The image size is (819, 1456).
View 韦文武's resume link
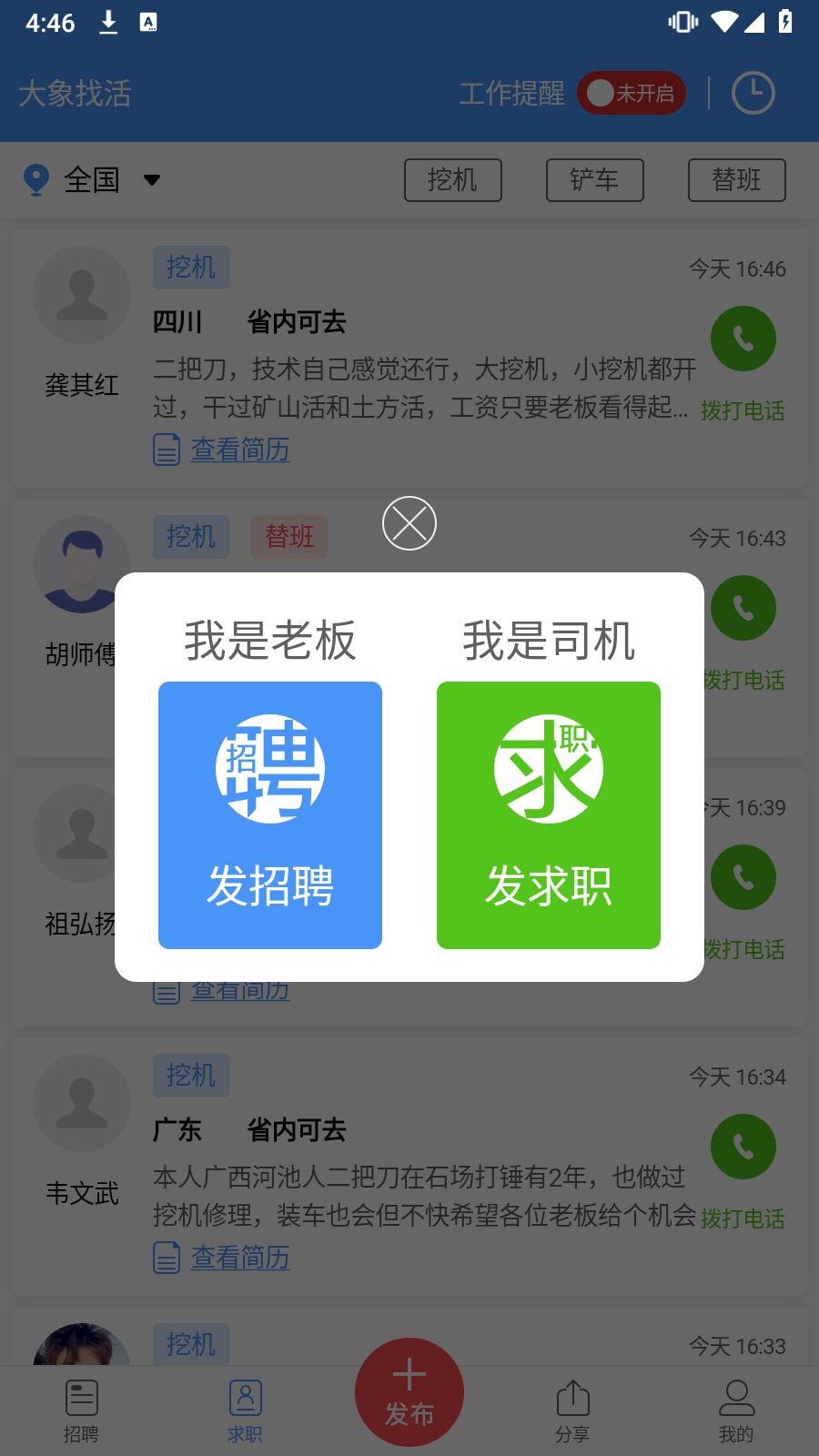point(238,1258)
